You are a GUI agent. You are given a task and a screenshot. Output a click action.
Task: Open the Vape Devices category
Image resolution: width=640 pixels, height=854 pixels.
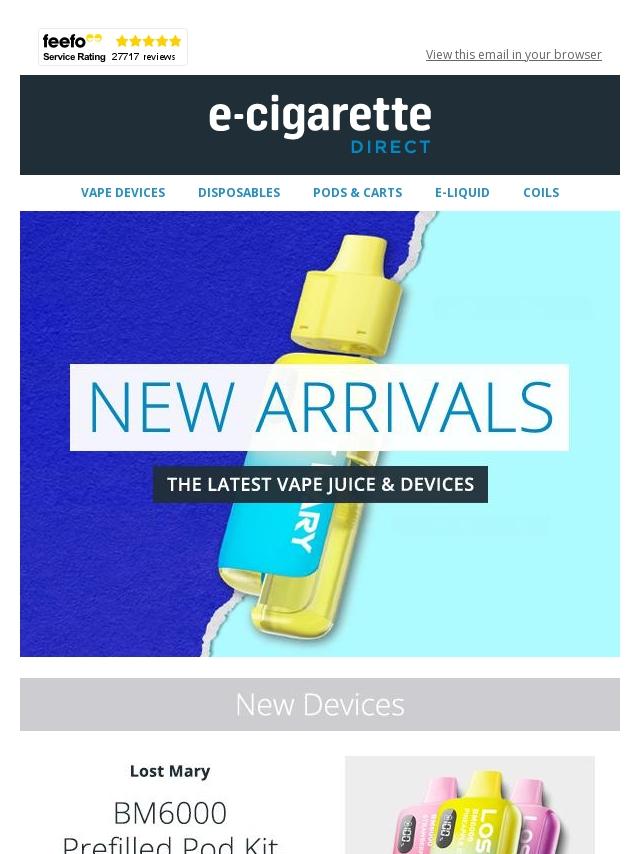pos(123,193)
